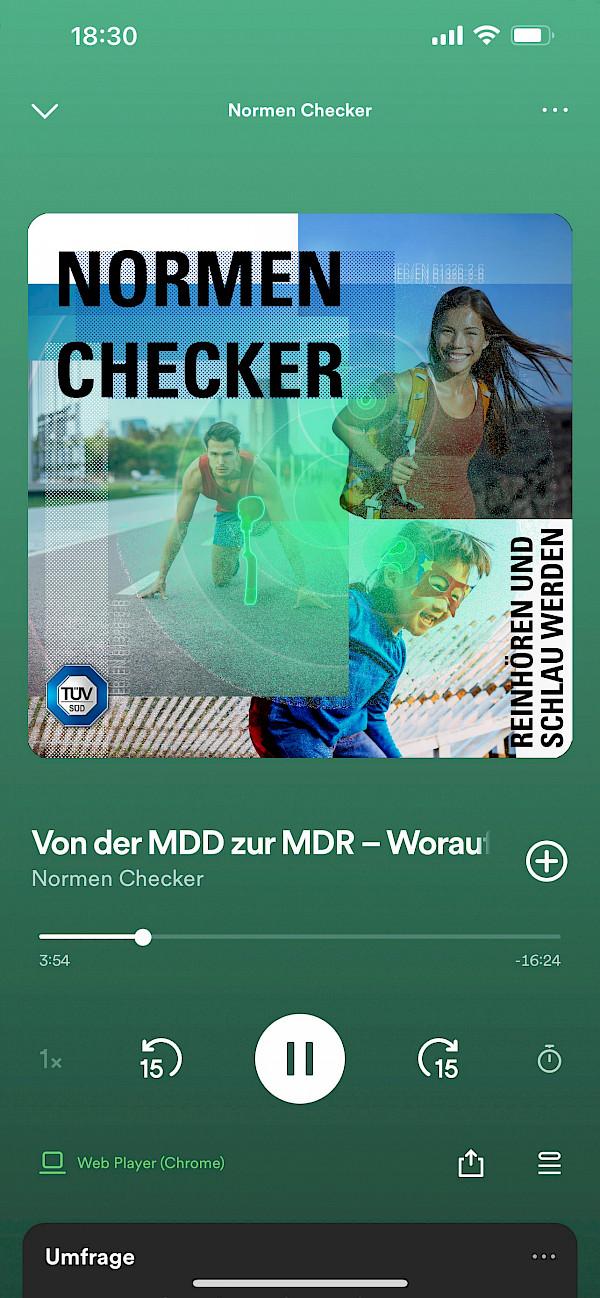Image resolution: width=600 pixels, height=1298 pixels.
Task: Collapse the player with the down chevron
Action: point(45,111)
